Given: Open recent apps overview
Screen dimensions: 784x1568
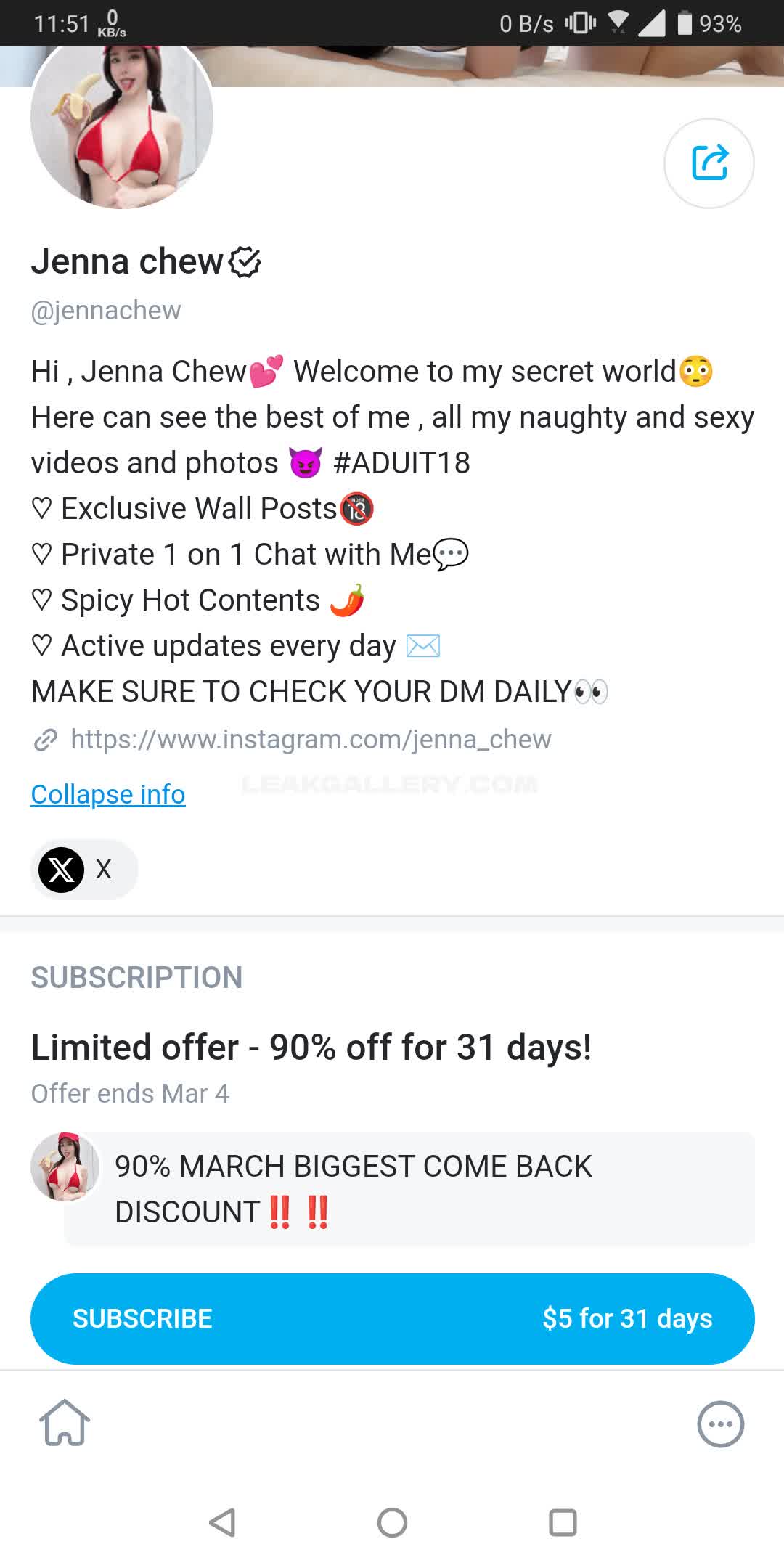Looking at the screenshot, I should (x=563, y=1522).
